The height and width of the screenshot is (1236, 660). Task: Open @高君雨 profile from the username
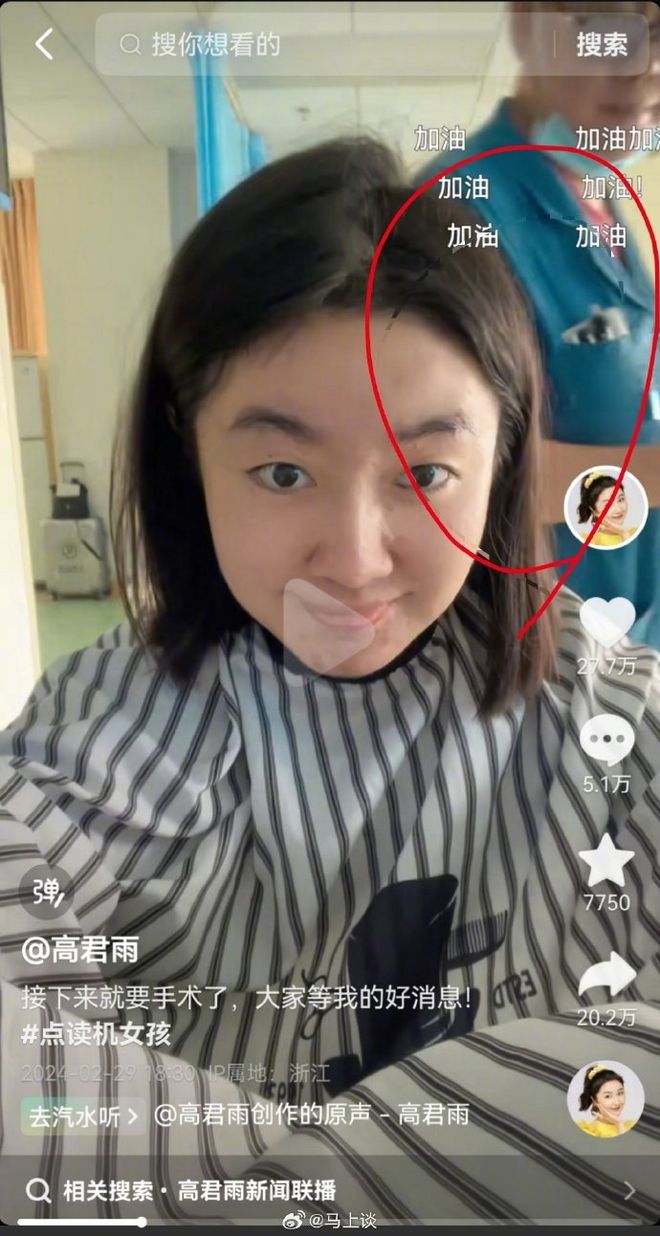[80, 949]
